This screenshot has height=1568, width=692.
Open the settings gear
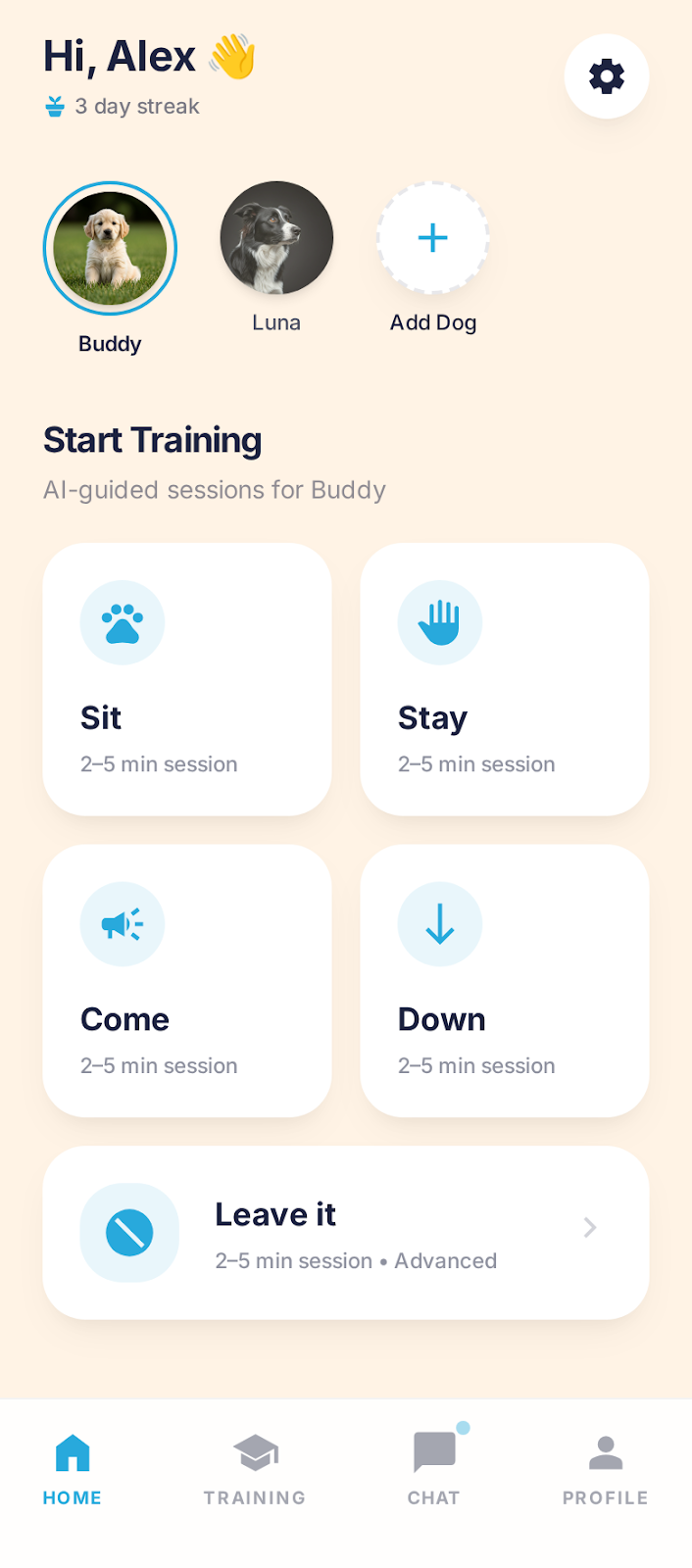606,76
